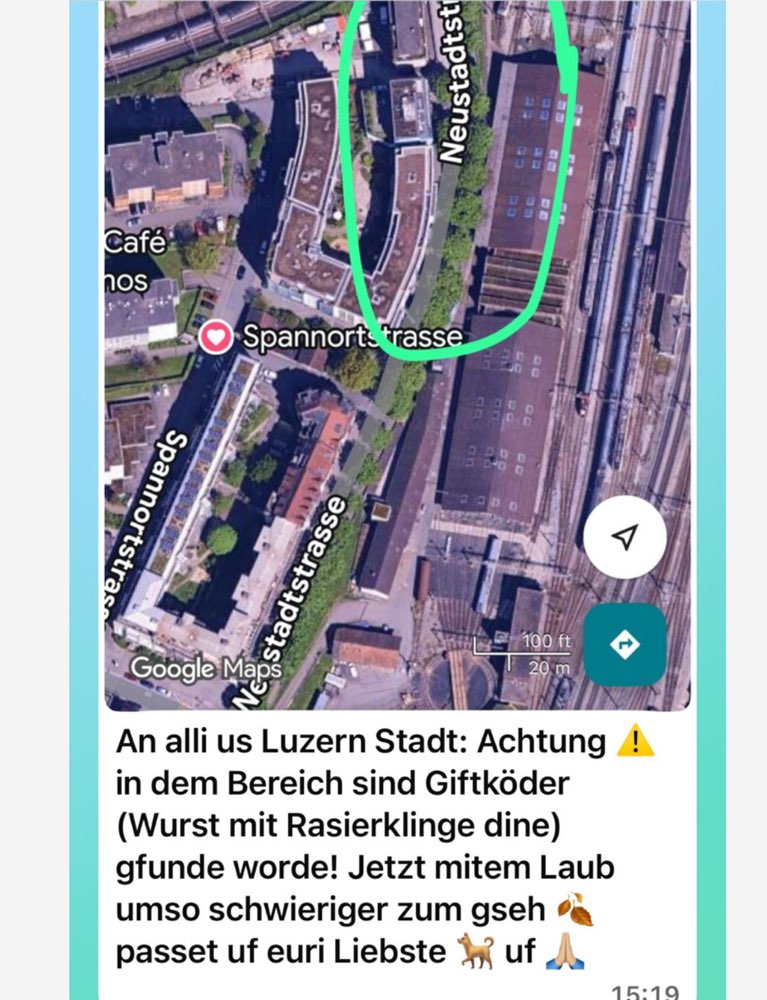Viewport: 767px width, 1000px height.
Task: Tap the warning emoji after Achtung
Action: (x=636, y=741)
